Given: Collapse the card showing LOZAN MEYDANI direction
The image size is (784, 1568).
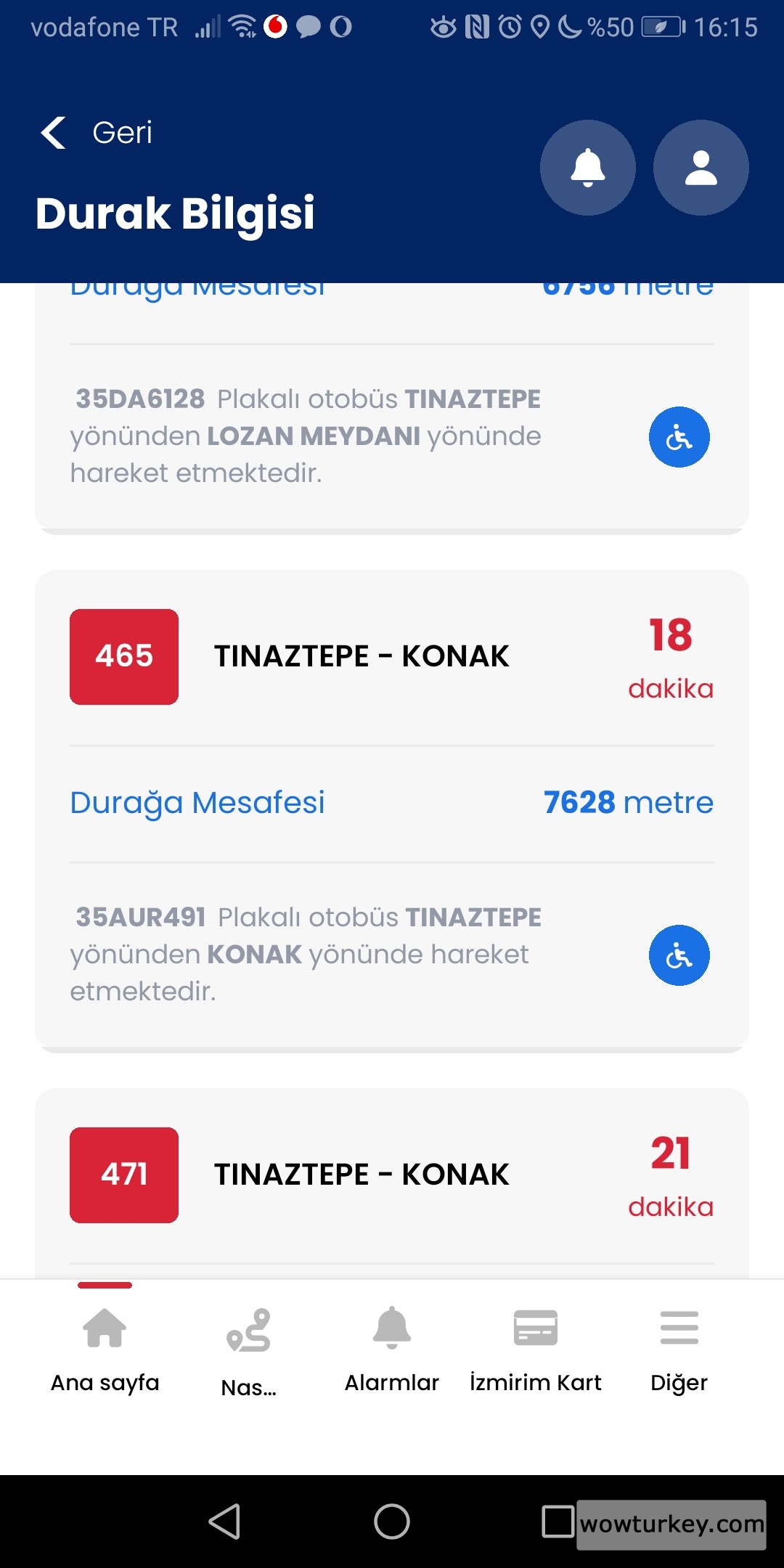Looking at the screenshot, I should click(x=305, y=436).
